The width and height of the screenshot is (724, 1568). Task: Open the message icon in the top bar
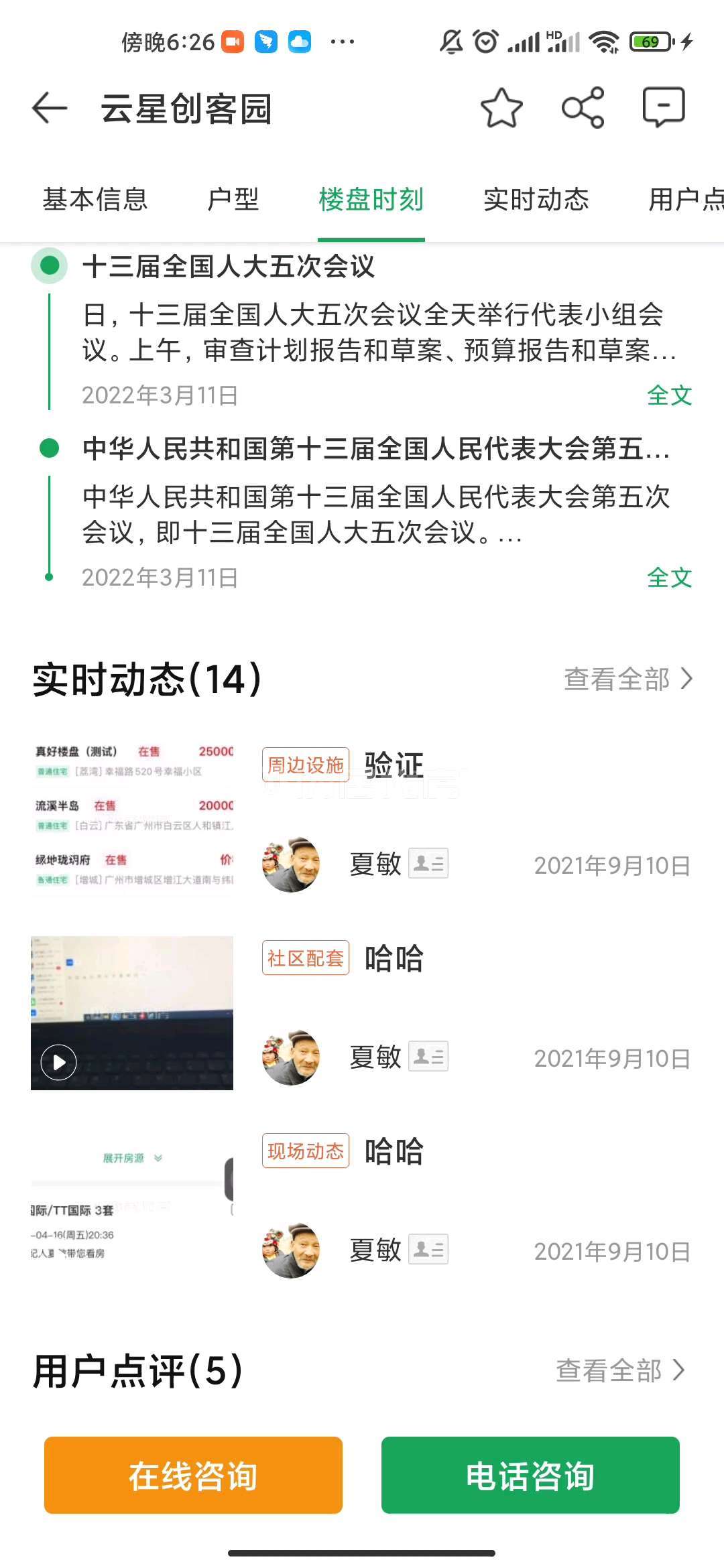pyautogui.click(x=663, y=108)
